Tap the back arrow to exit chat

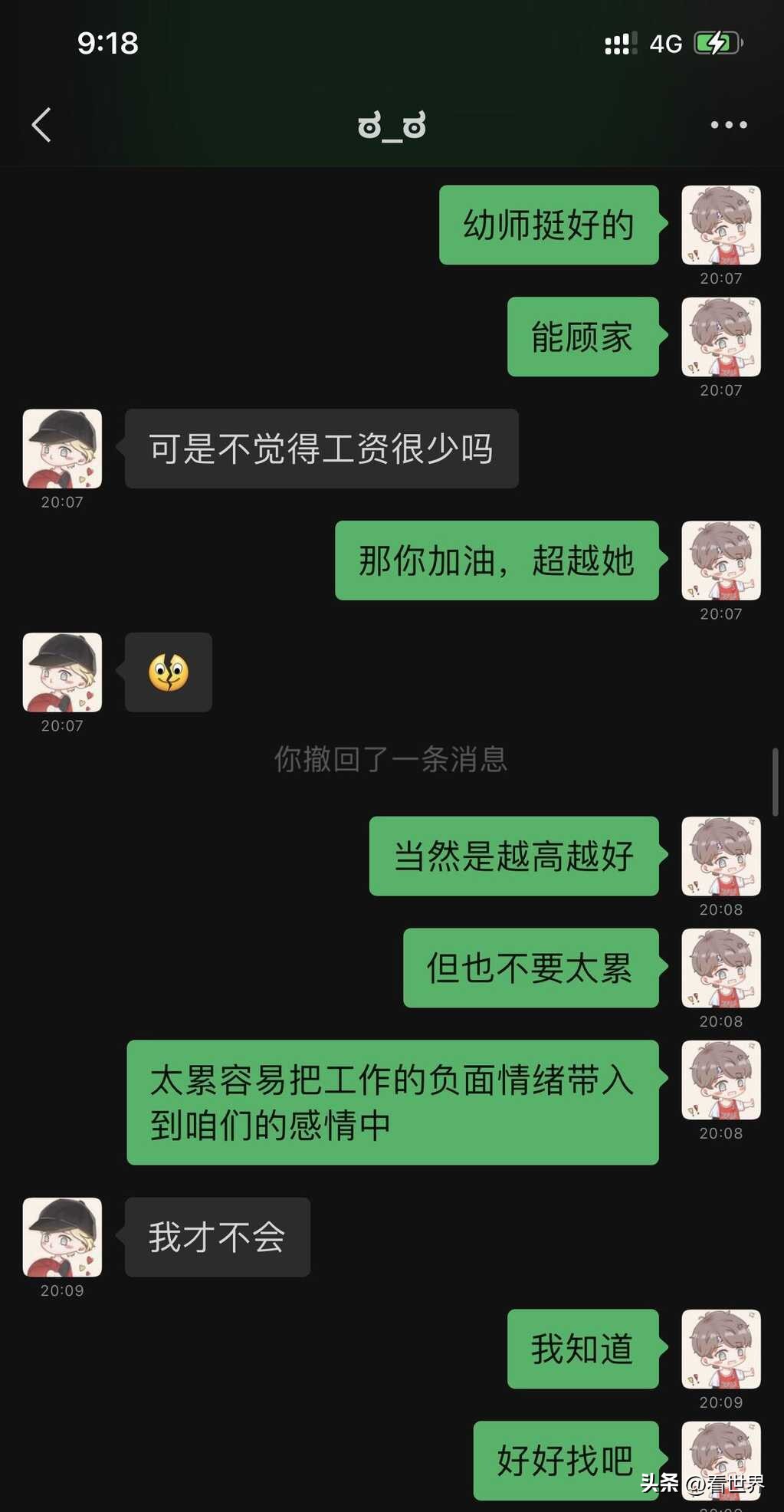click(x=42, y=124)
